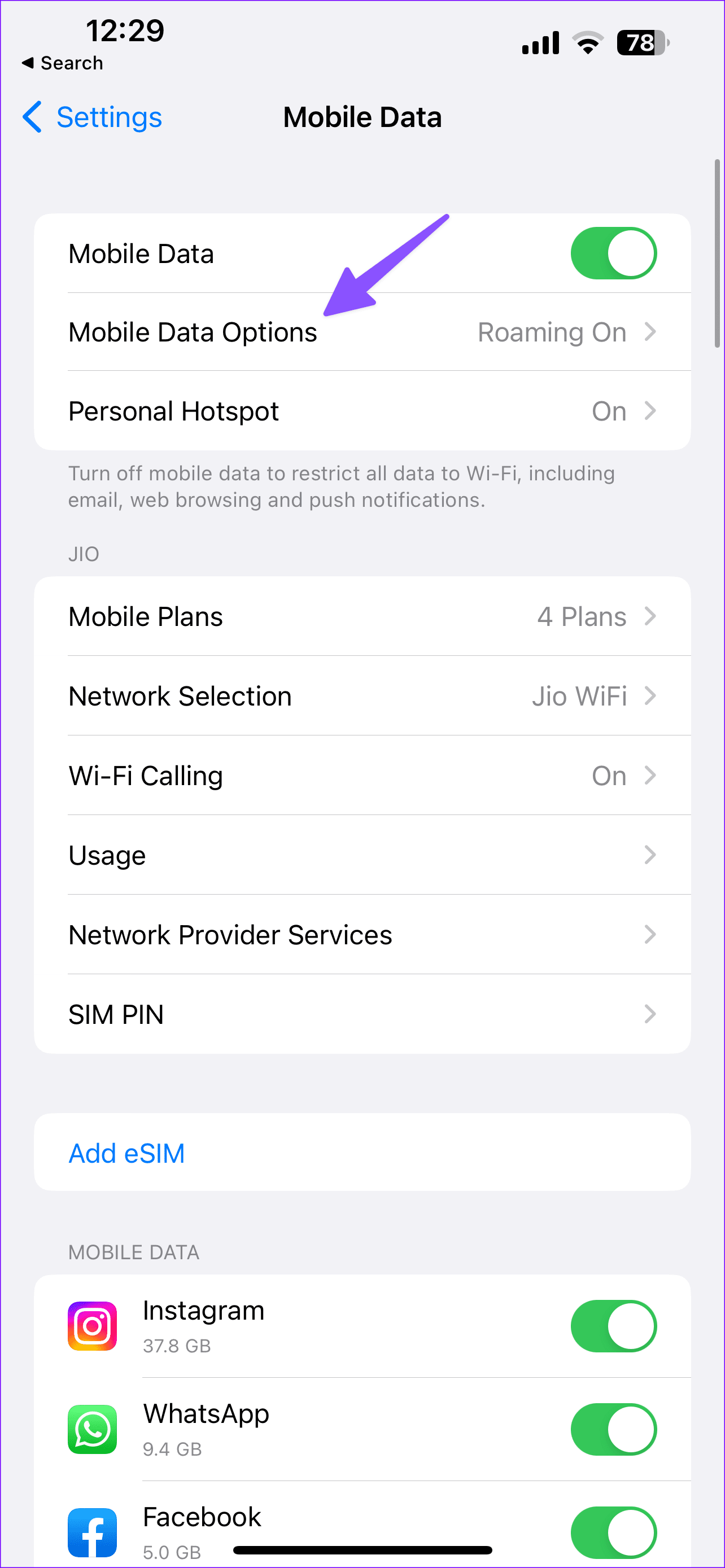The width and height of the screenshot is (725, 1568).
Task: Disable mobile data for Instagram
Action: coord(613,1326)
